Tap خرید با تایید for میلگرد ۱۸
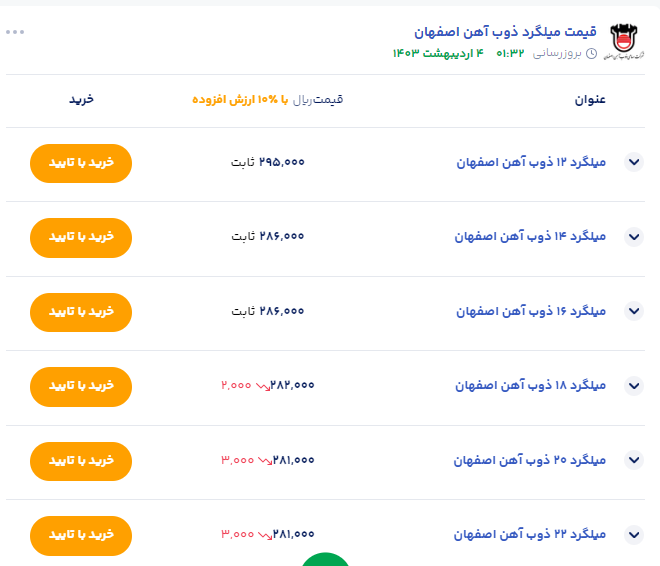660x566 pixels. coord(81,386)
